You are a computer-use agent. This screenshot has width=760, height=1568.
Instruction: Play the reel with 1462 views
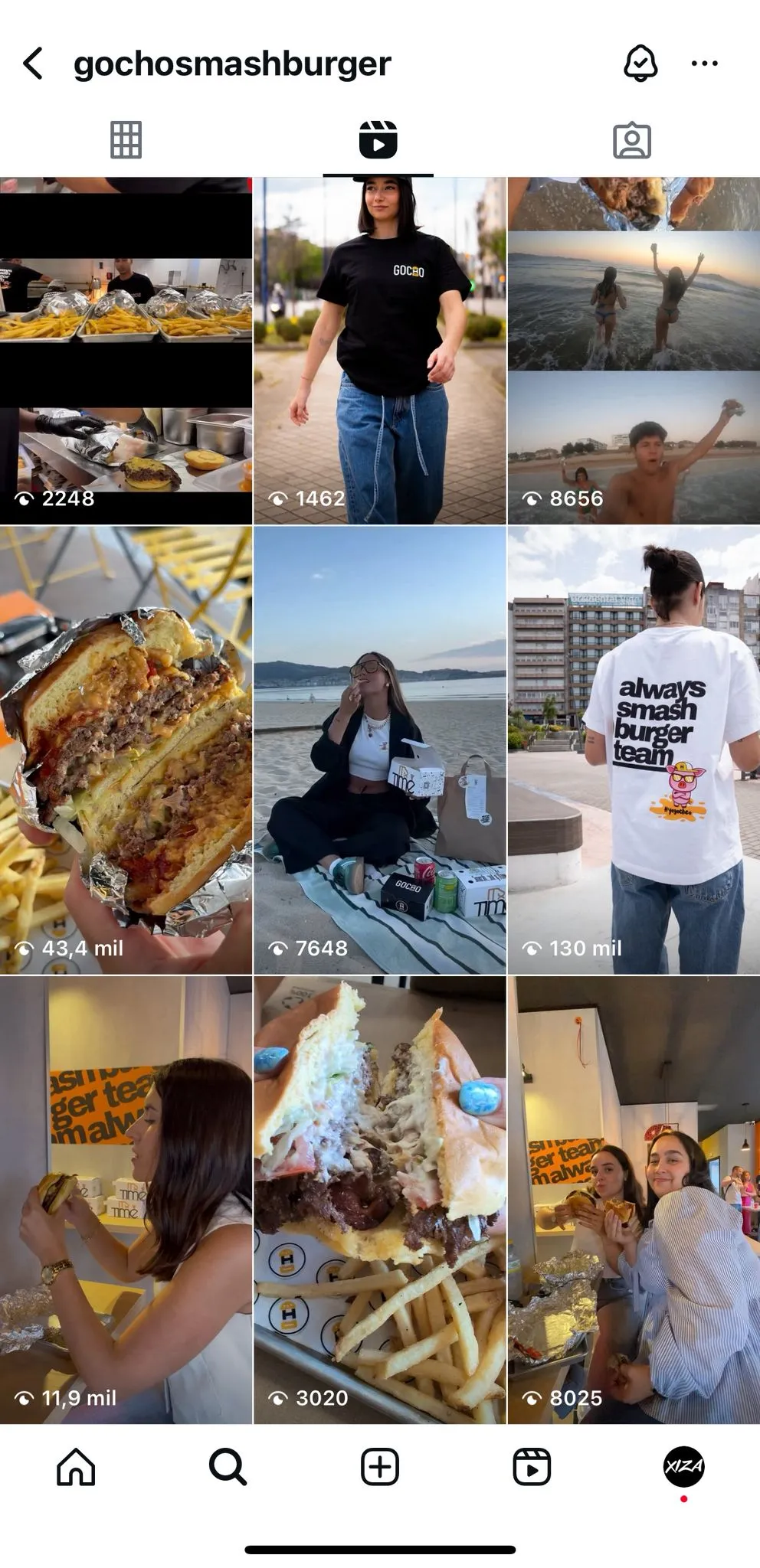click(380, 351)
